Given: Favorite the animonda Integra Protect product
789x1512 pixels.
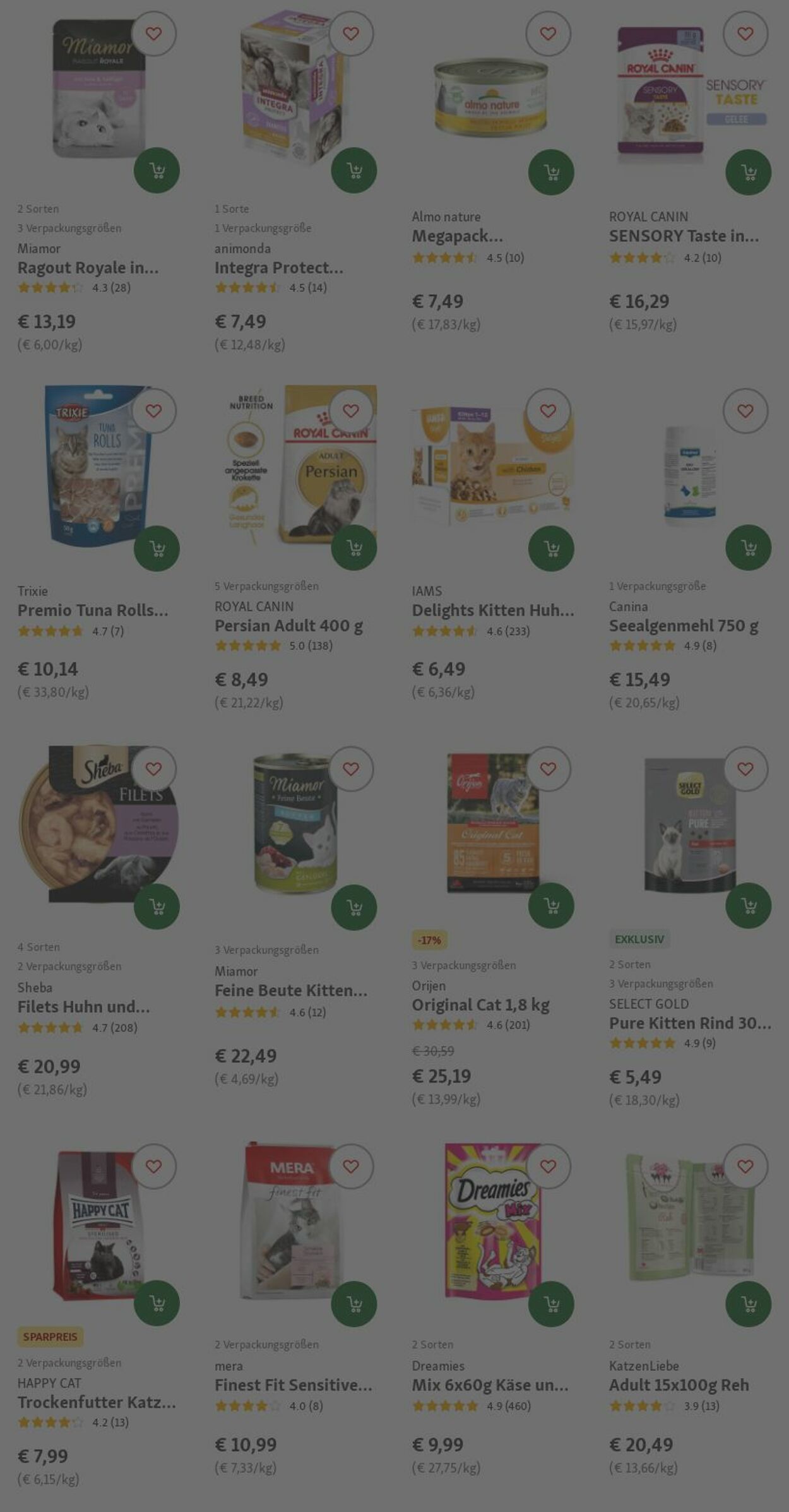Looking at the screenshot, I should tap(351, 33).
